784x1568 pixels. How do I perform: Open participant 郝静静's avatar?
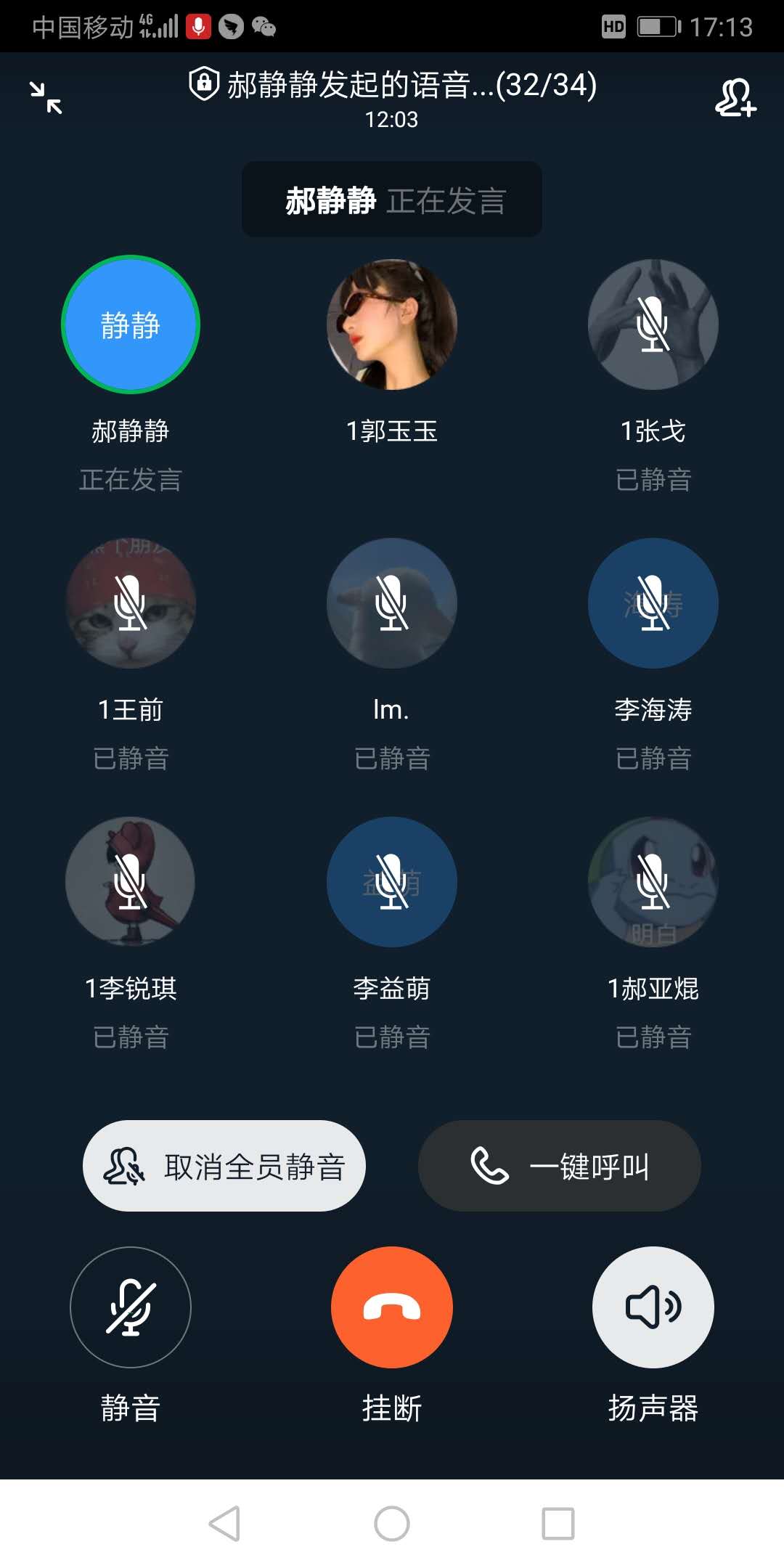click(131, 324)
